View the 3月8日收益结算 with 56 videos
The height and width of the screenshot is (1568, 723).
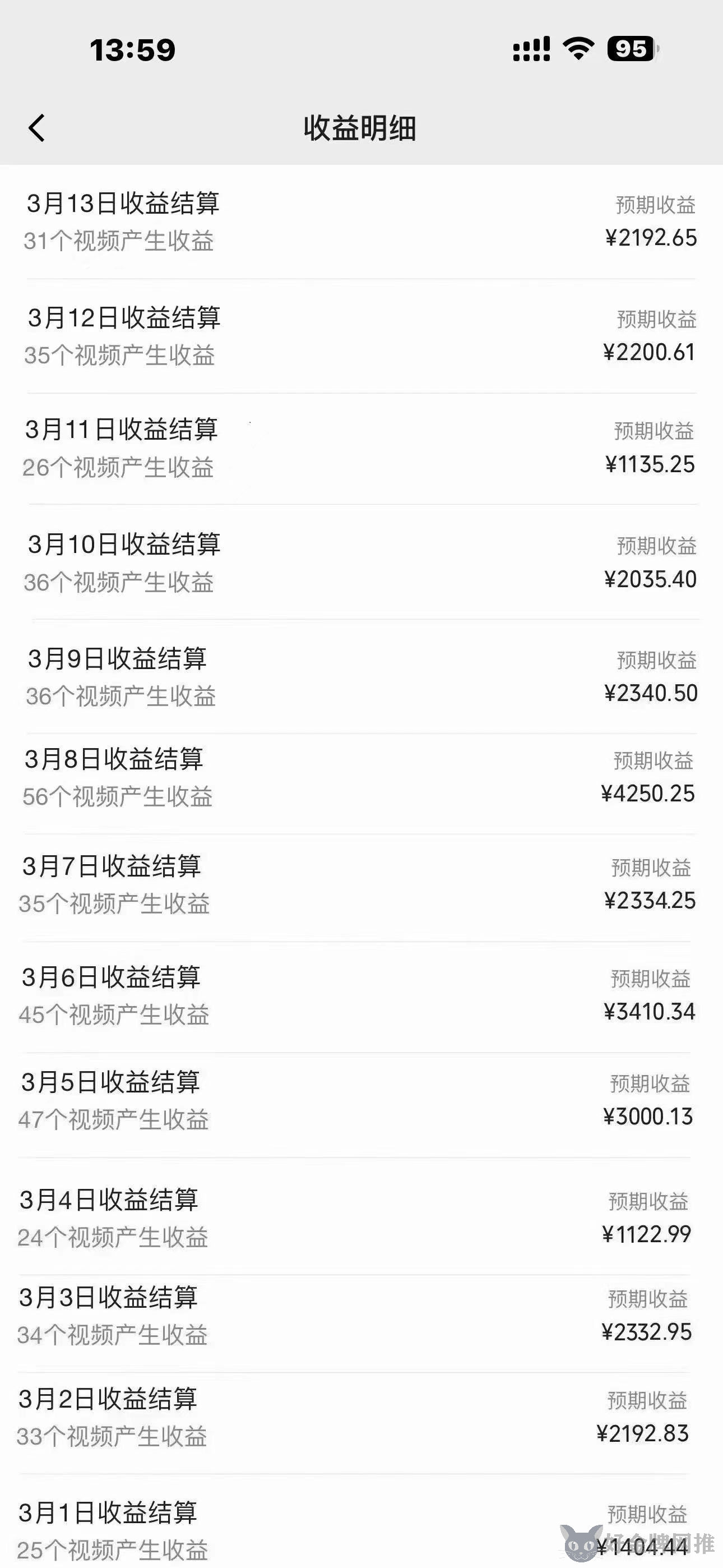tap(361, 783)
